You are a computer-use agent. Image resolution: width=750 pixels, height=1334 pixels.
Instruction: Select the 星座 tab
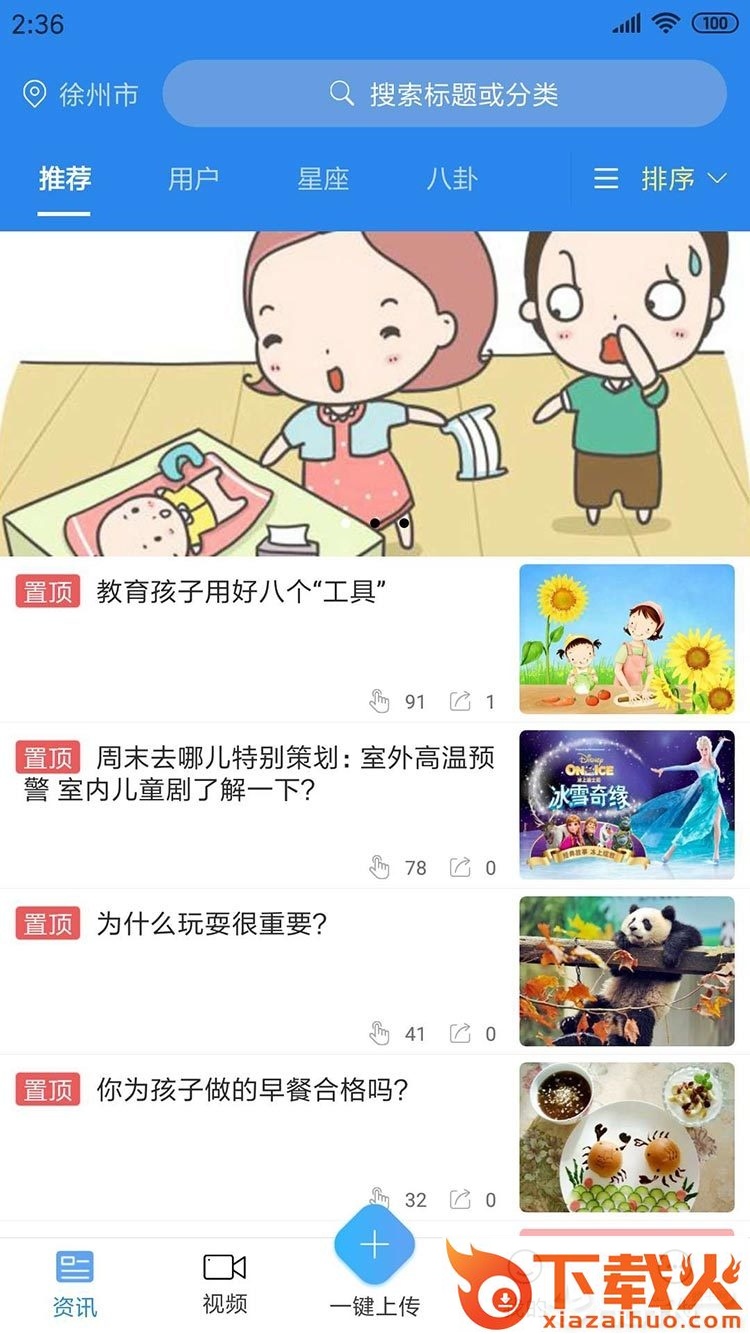pos(323,179)
